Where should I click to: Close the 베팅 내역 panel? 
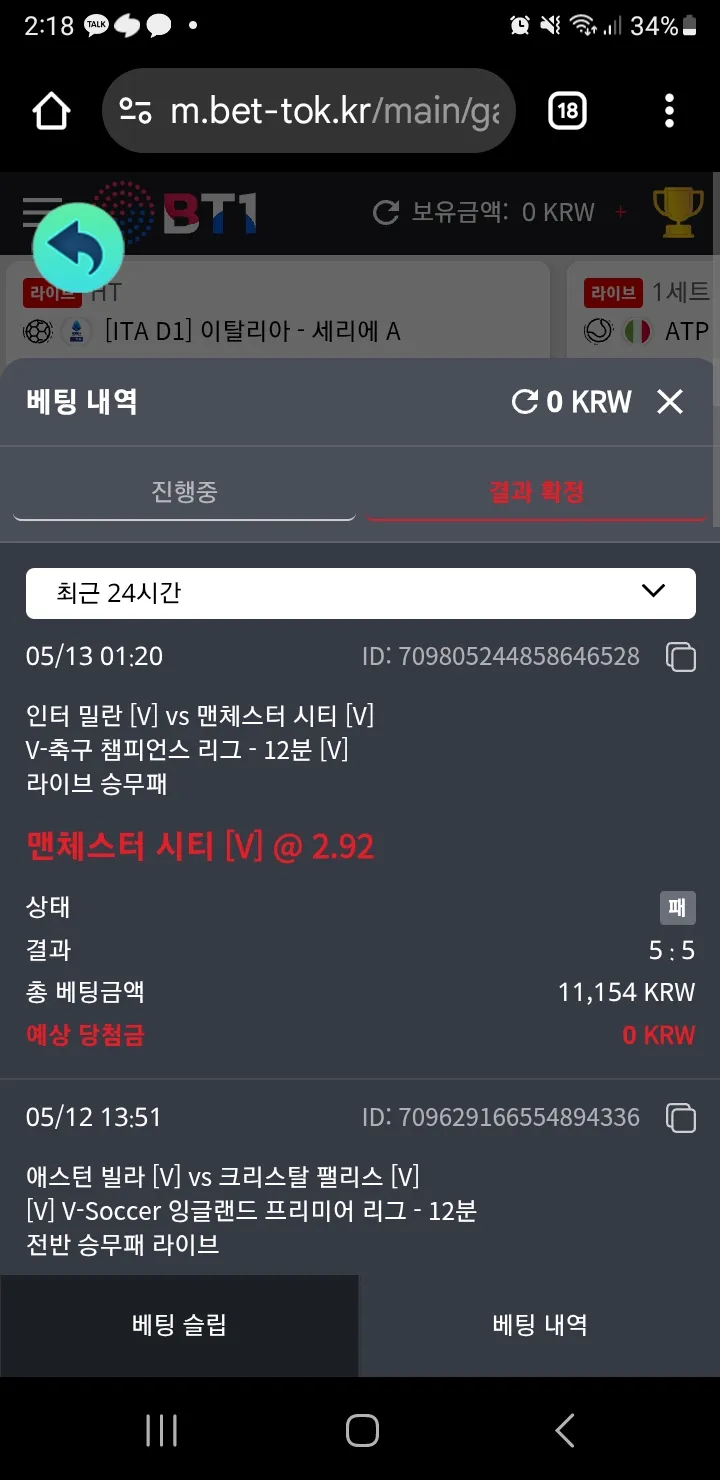coord(669,402)
